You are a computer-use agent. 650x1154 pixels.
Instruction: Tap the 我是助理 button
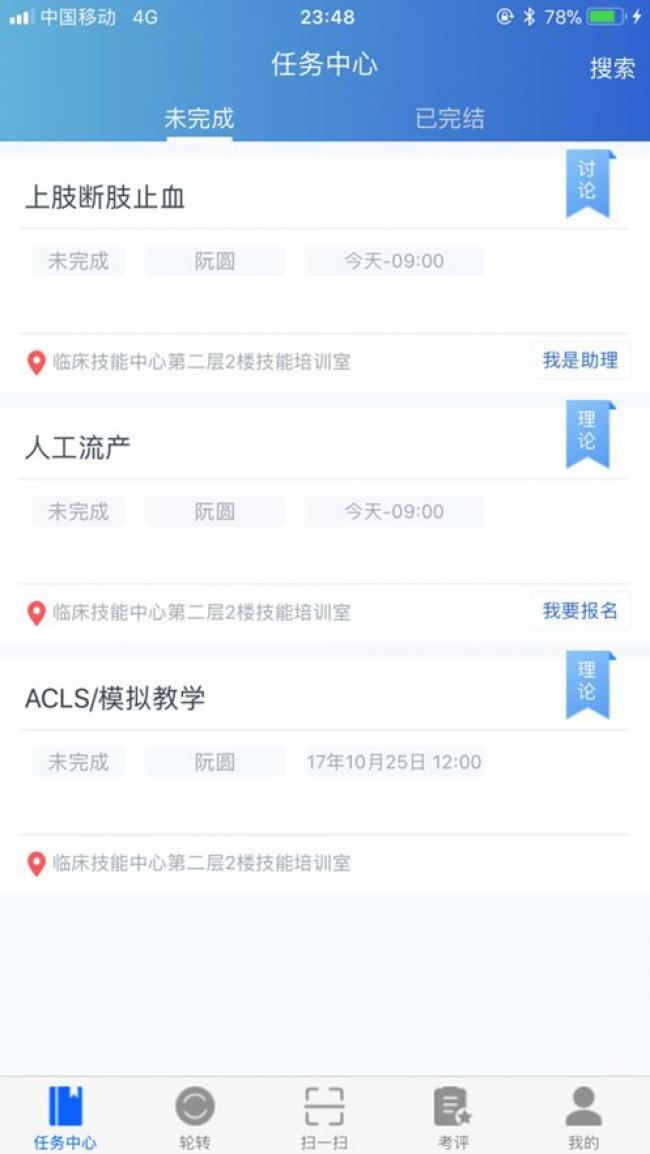(580, 361)
